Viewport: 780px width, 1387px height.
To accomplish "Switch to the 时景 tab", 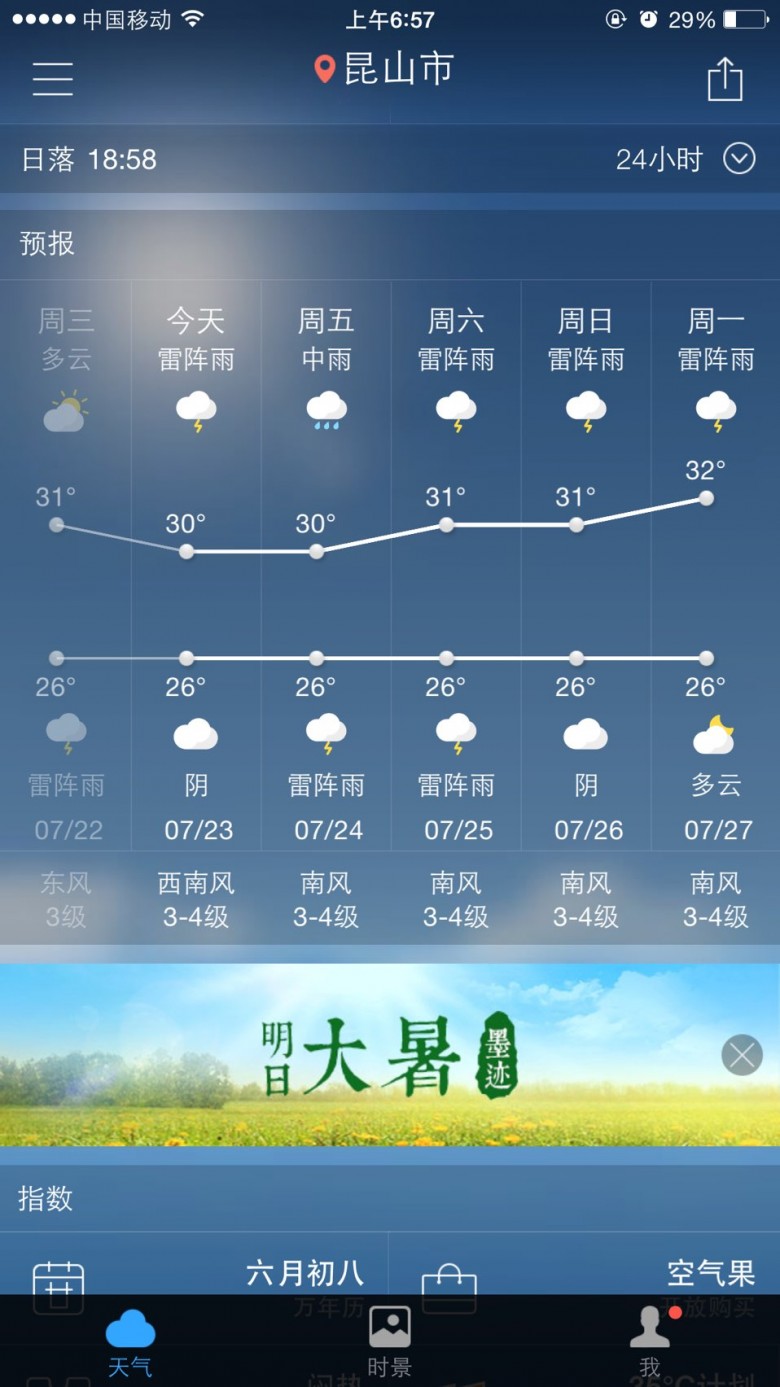I will [390, 1342].
